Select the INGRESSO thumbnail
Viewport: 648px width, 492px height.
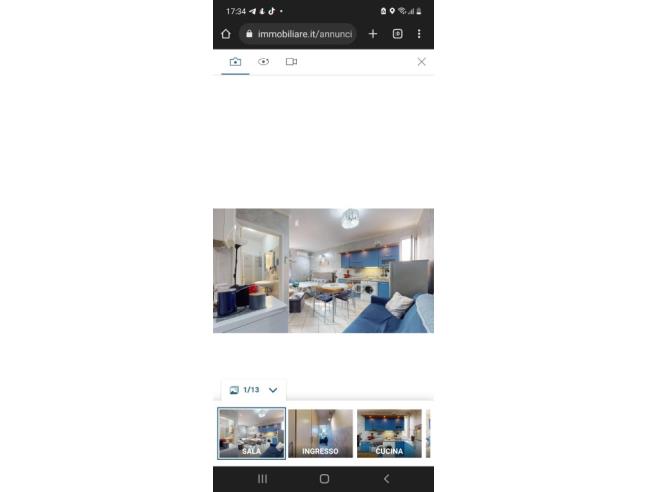click(320, 433)
